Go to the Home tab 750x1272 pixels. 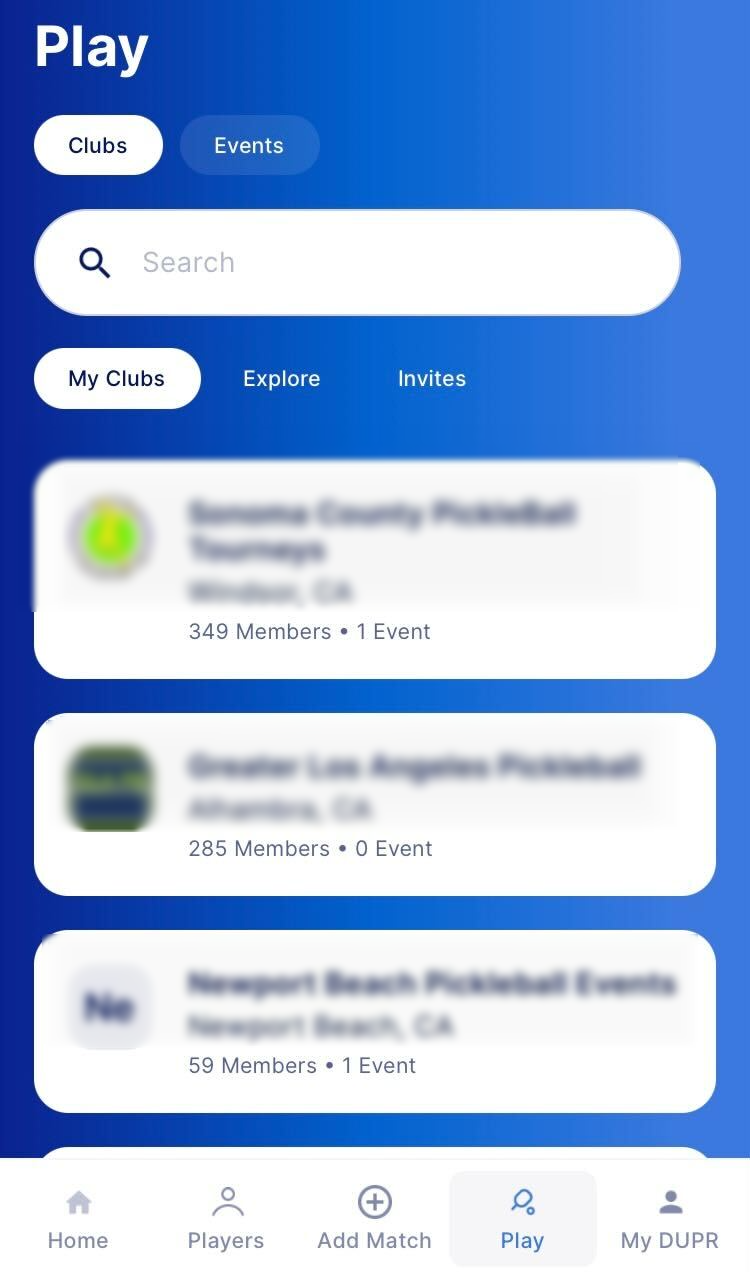(78, 1219)
